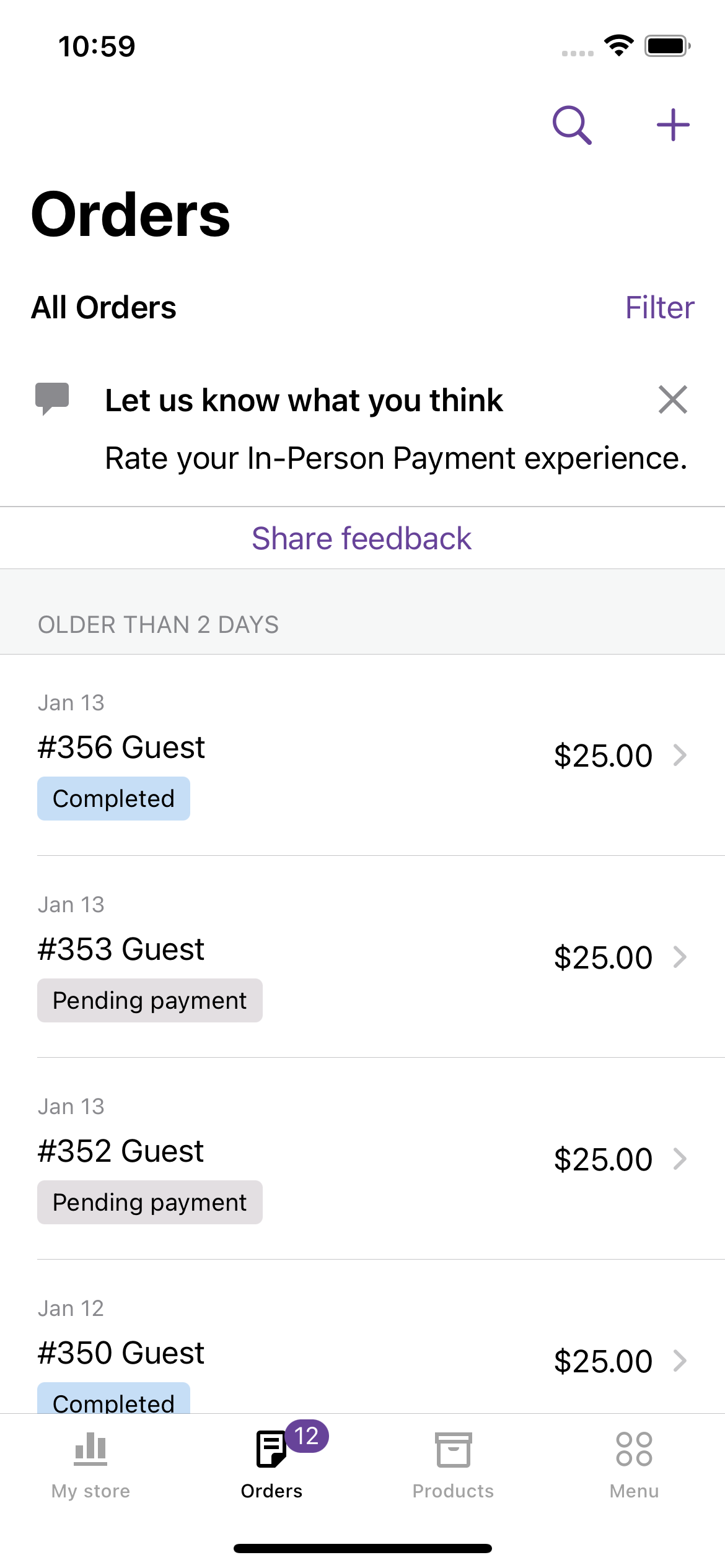This screenshot has width=725, height=1568.
Task: Select order #352 Guest
Action: click(362, 1159)
